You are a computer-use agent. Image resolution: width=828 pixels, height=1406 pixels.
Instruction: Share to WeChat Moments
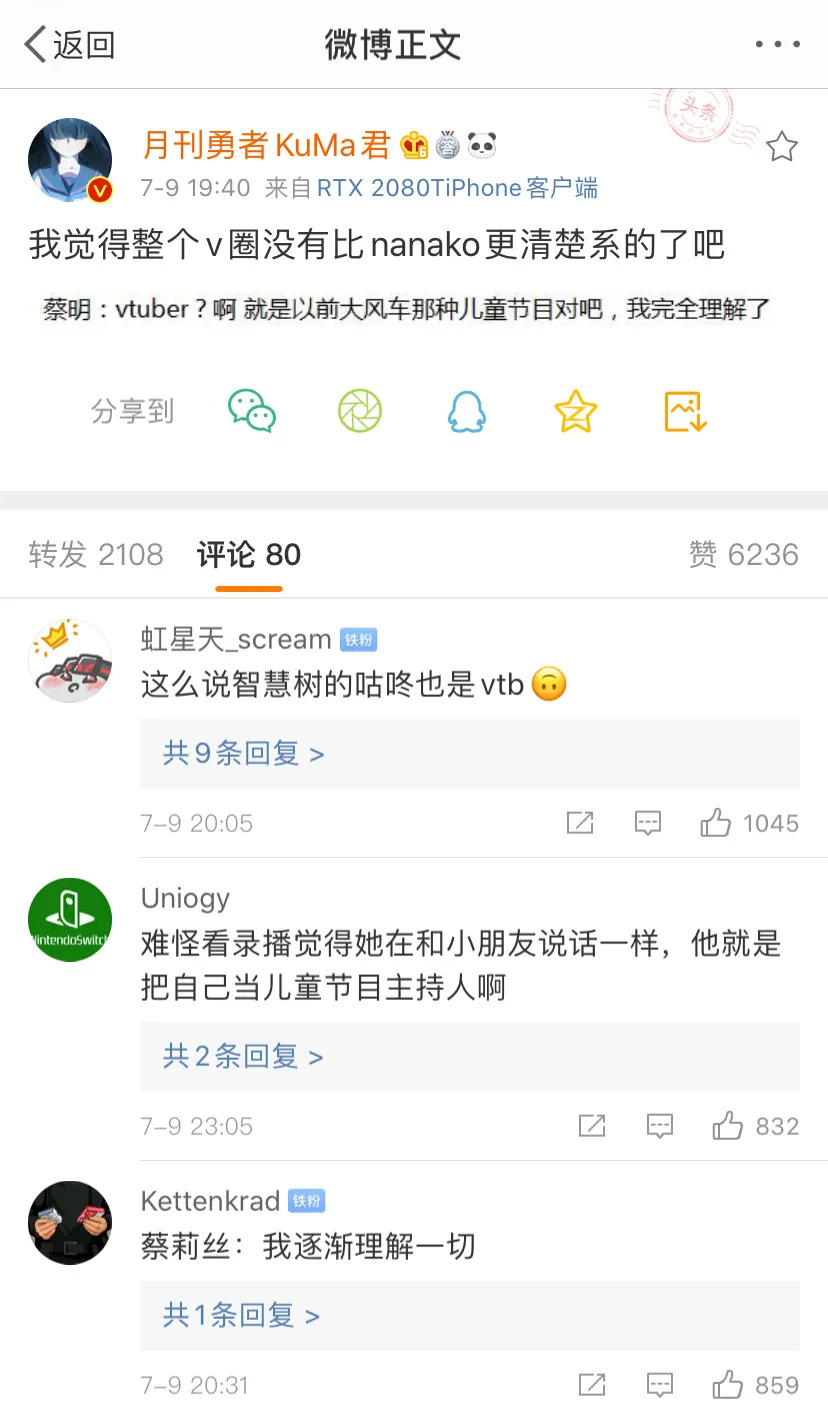click(x=360, y=411)
